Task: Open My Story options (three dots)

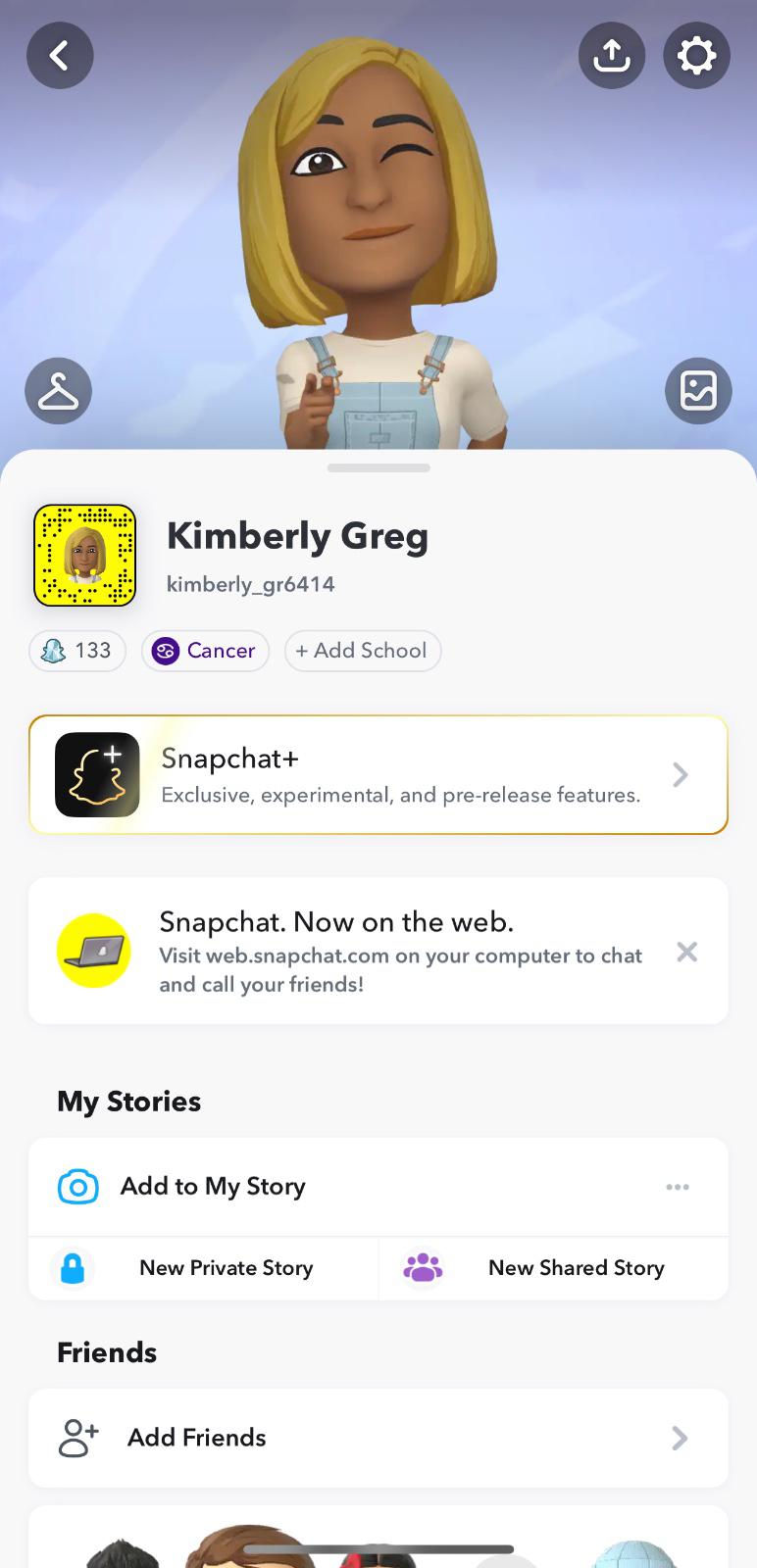Action: [678, 1187]
